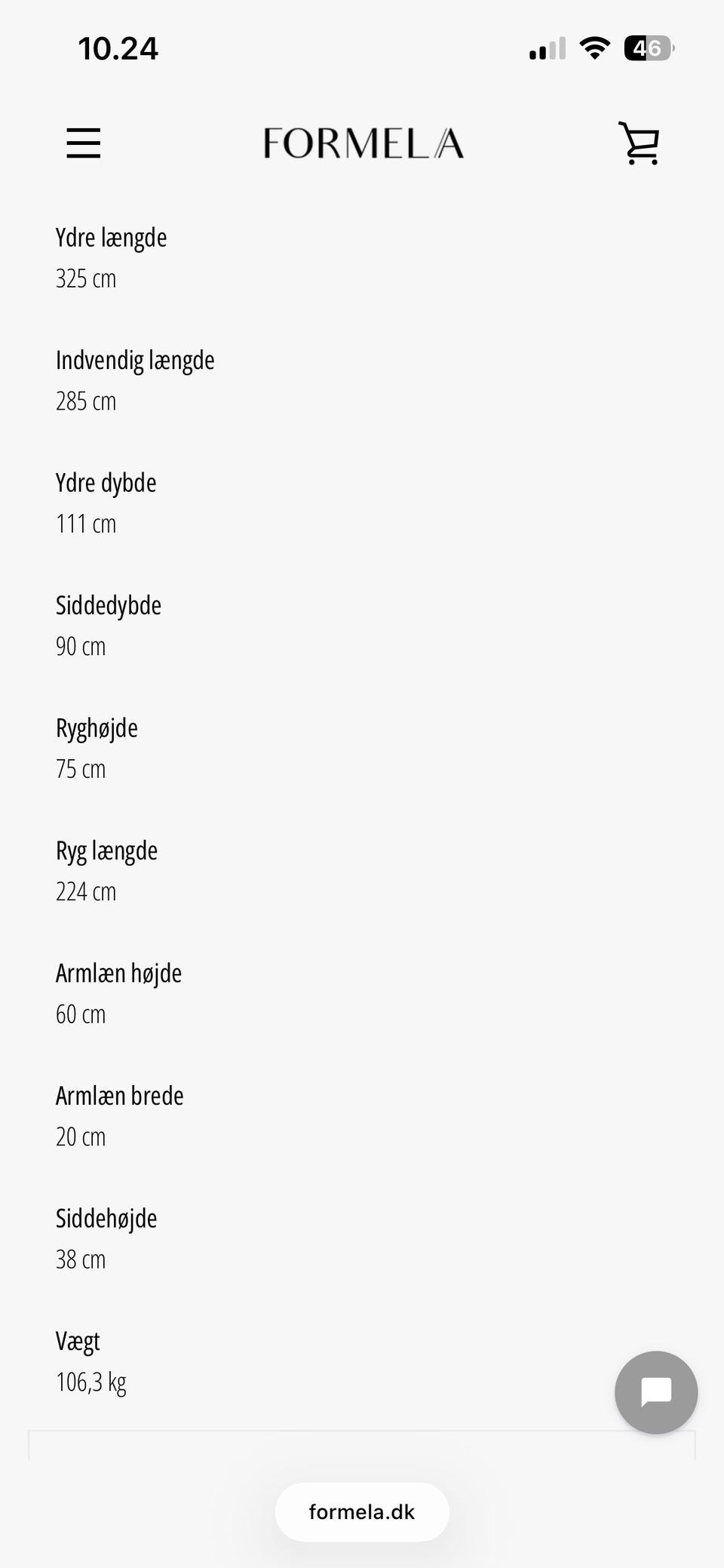Open the chat support bubble

click(x=655, y=1391)
